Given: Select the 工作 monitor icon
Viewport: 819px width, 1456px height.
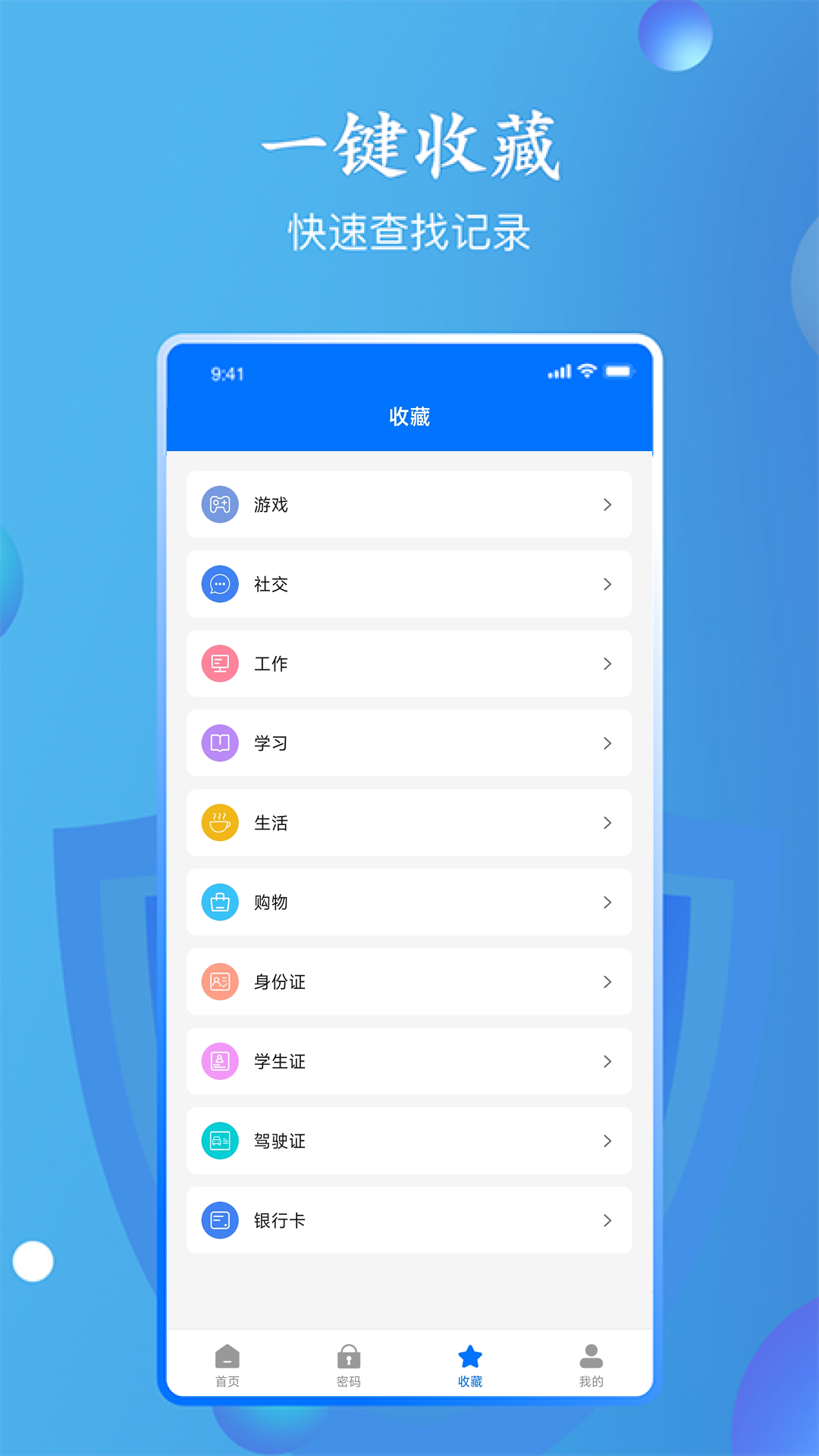Looking at the screenshot, I should (x=219, y=664).
